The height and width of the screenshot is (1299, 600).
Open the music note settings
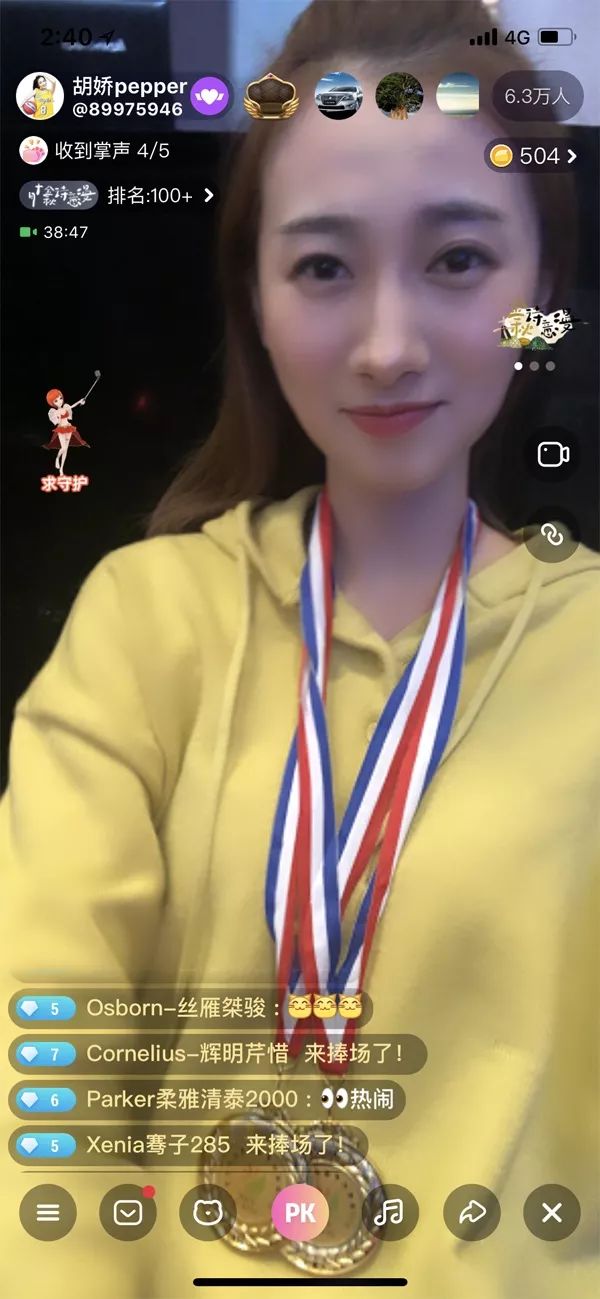coord(389,1213)
